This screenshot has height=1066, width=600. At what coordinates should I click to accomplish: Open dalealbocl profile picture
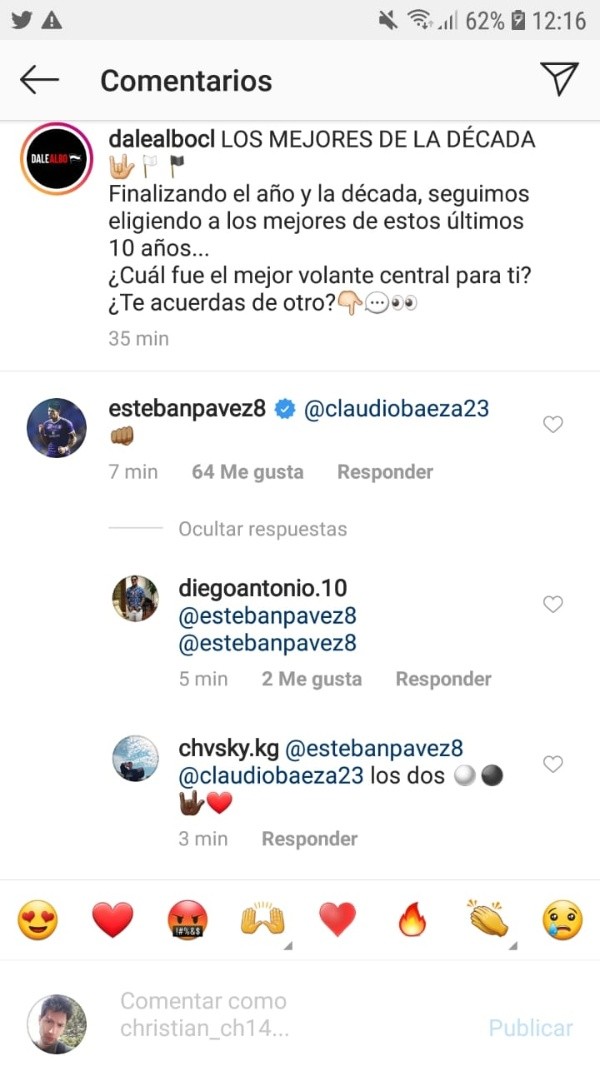pyautogui.click(x=56, y=159)
